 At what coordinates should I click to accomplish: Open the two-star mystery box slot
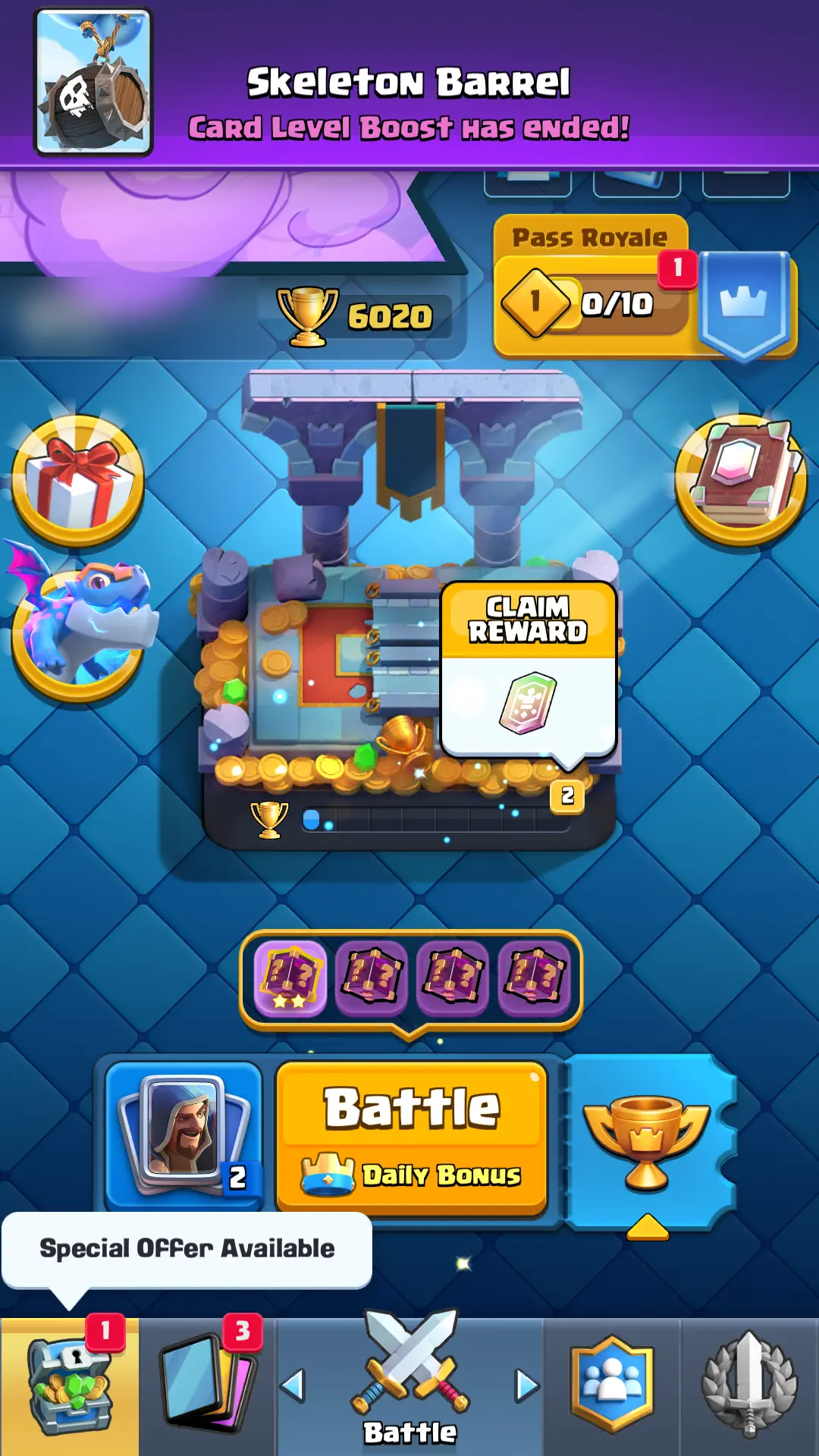pyautogui.click(x=290, y=978)
